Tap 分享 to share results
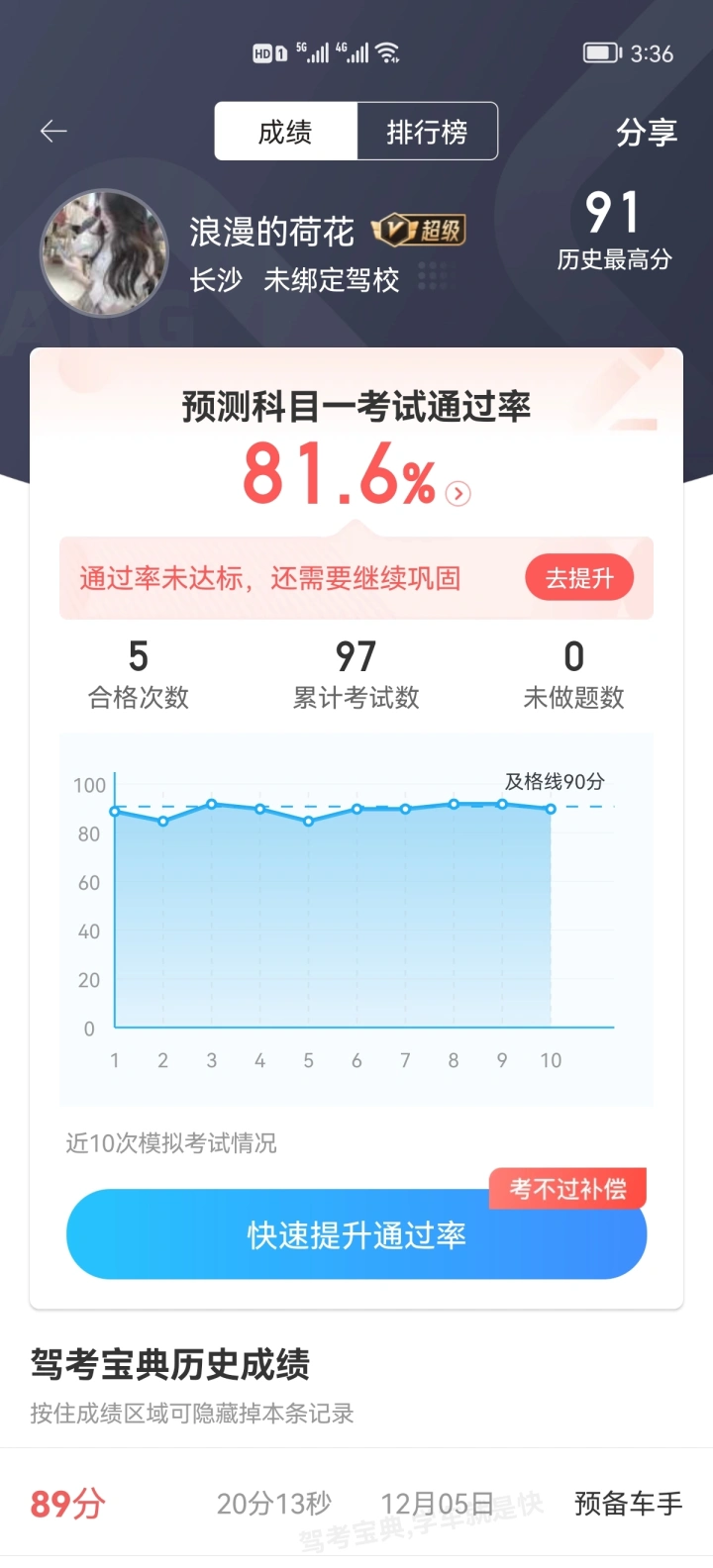713x1568 pixels. click(x=647, y=132)
